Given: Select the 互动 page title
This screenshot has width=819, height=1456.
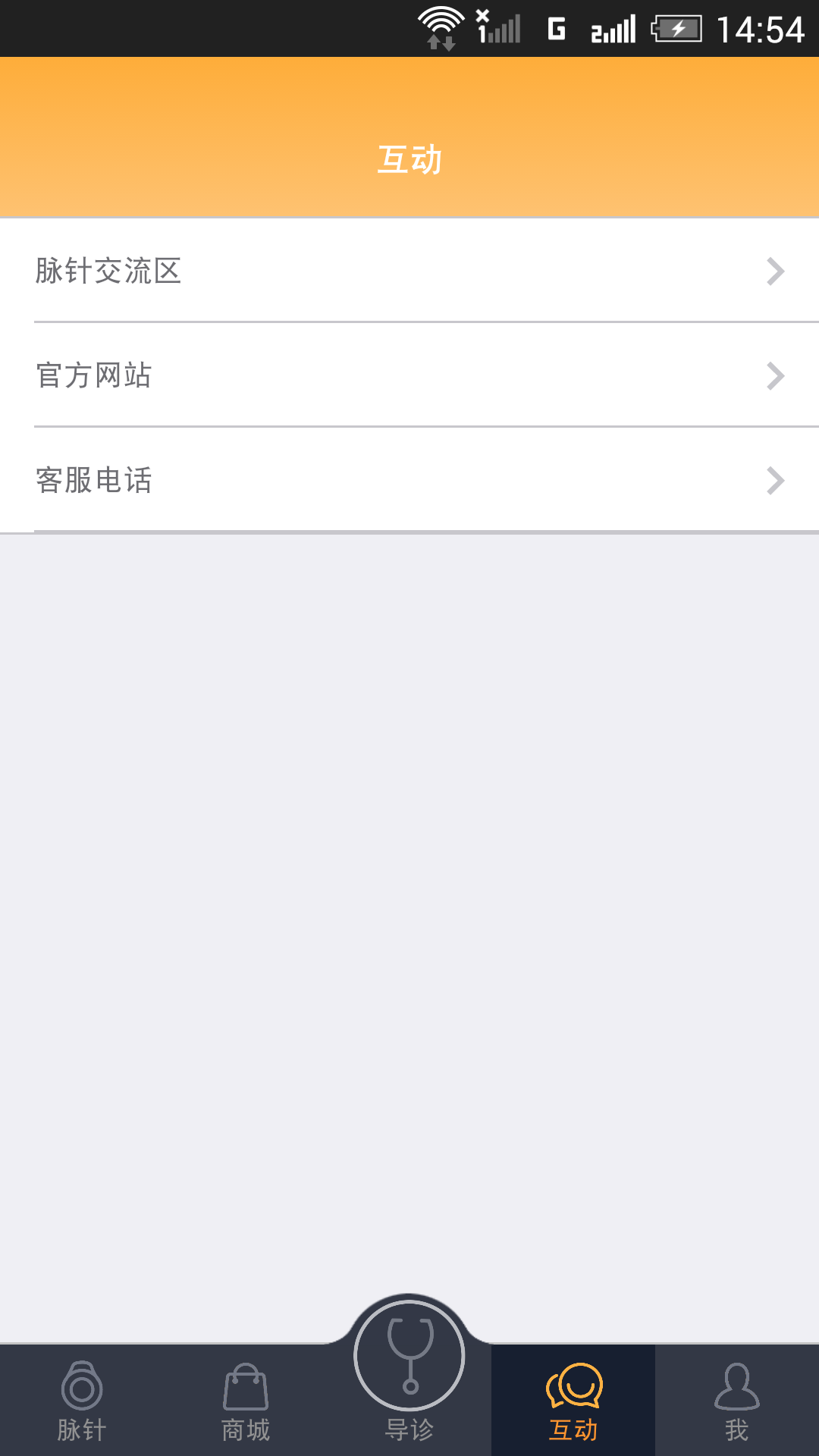Looking at the screenshot, I should 409,159.
